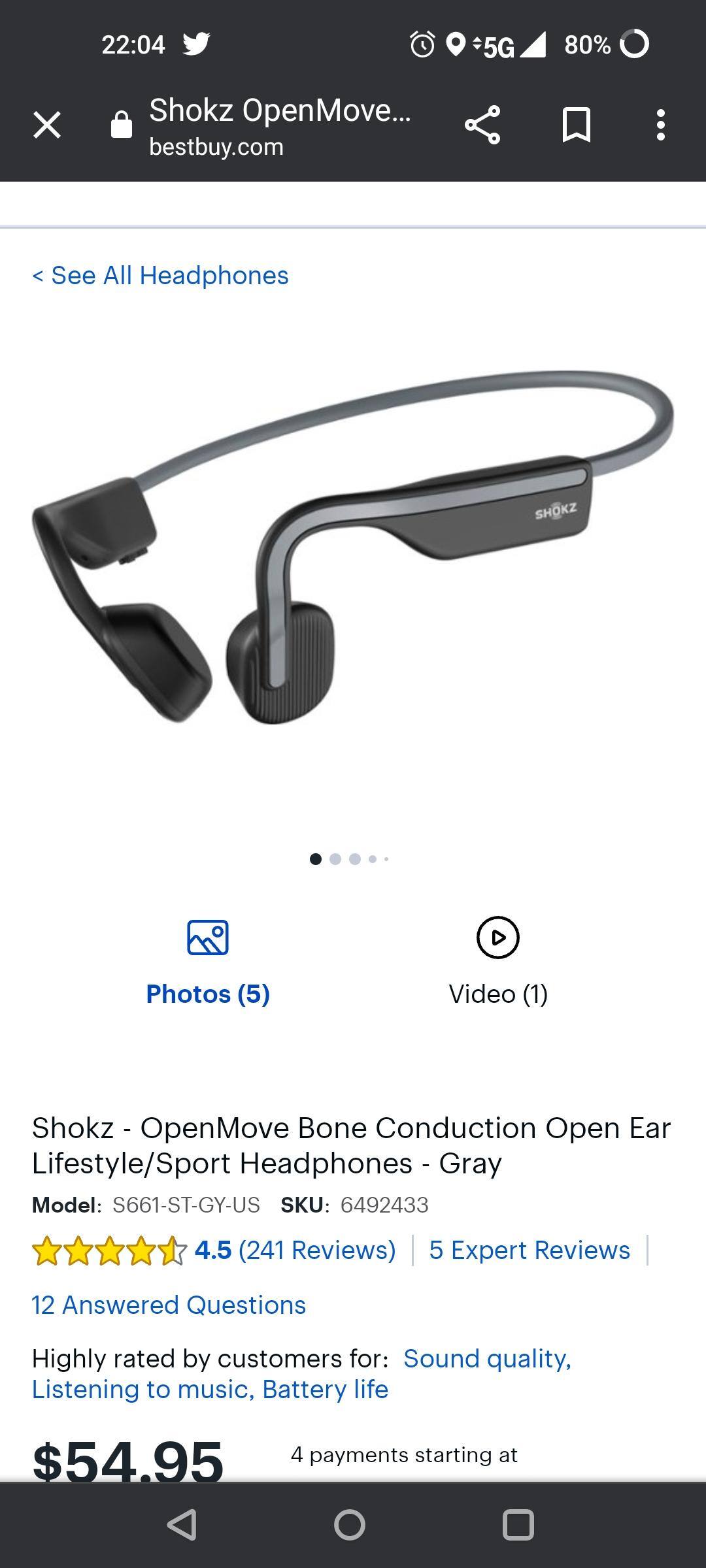
Task: Share this Best Buy page
Action: point(482,125)
